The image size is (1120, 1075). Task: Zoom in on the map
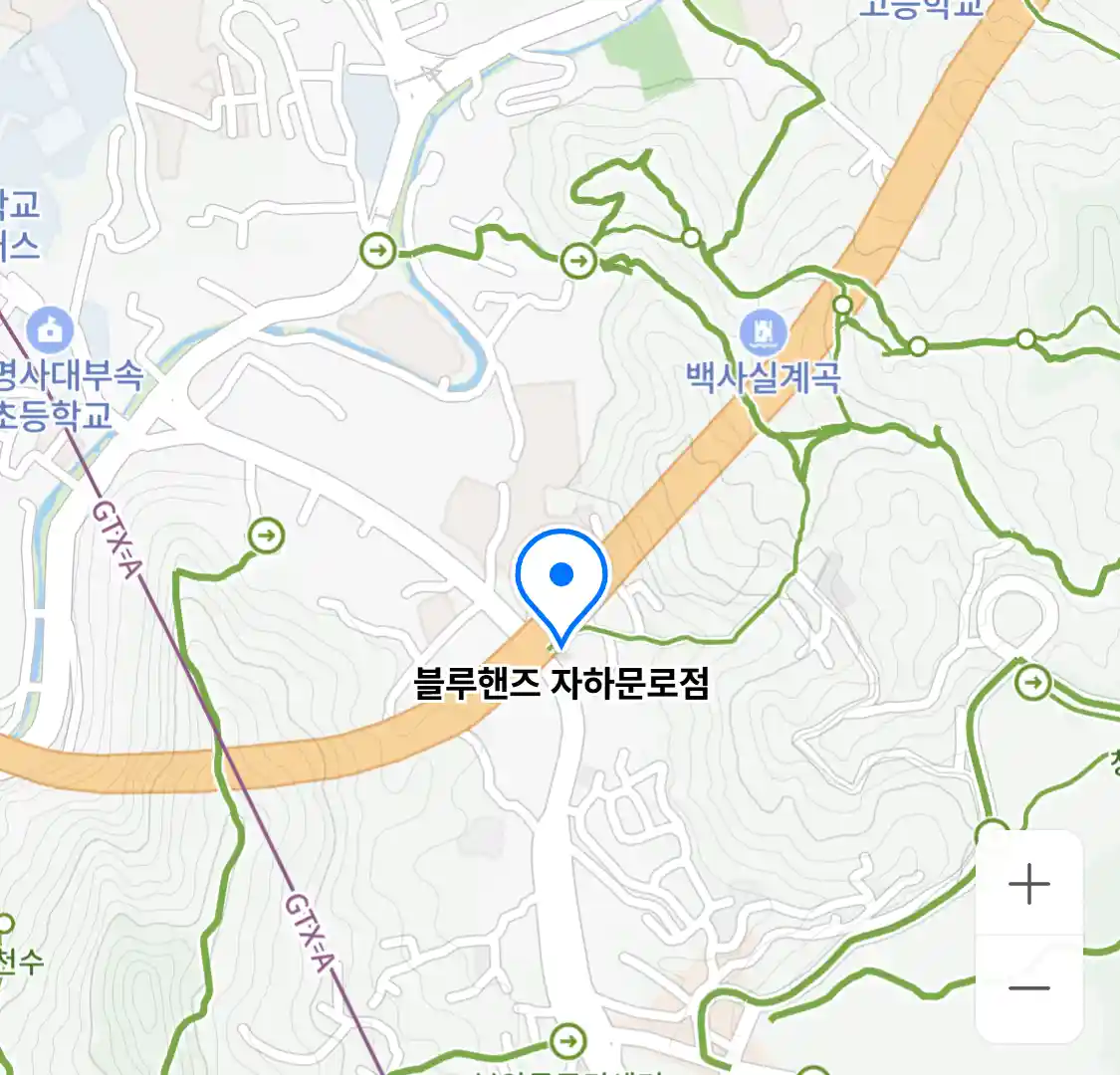(1029, 884)
